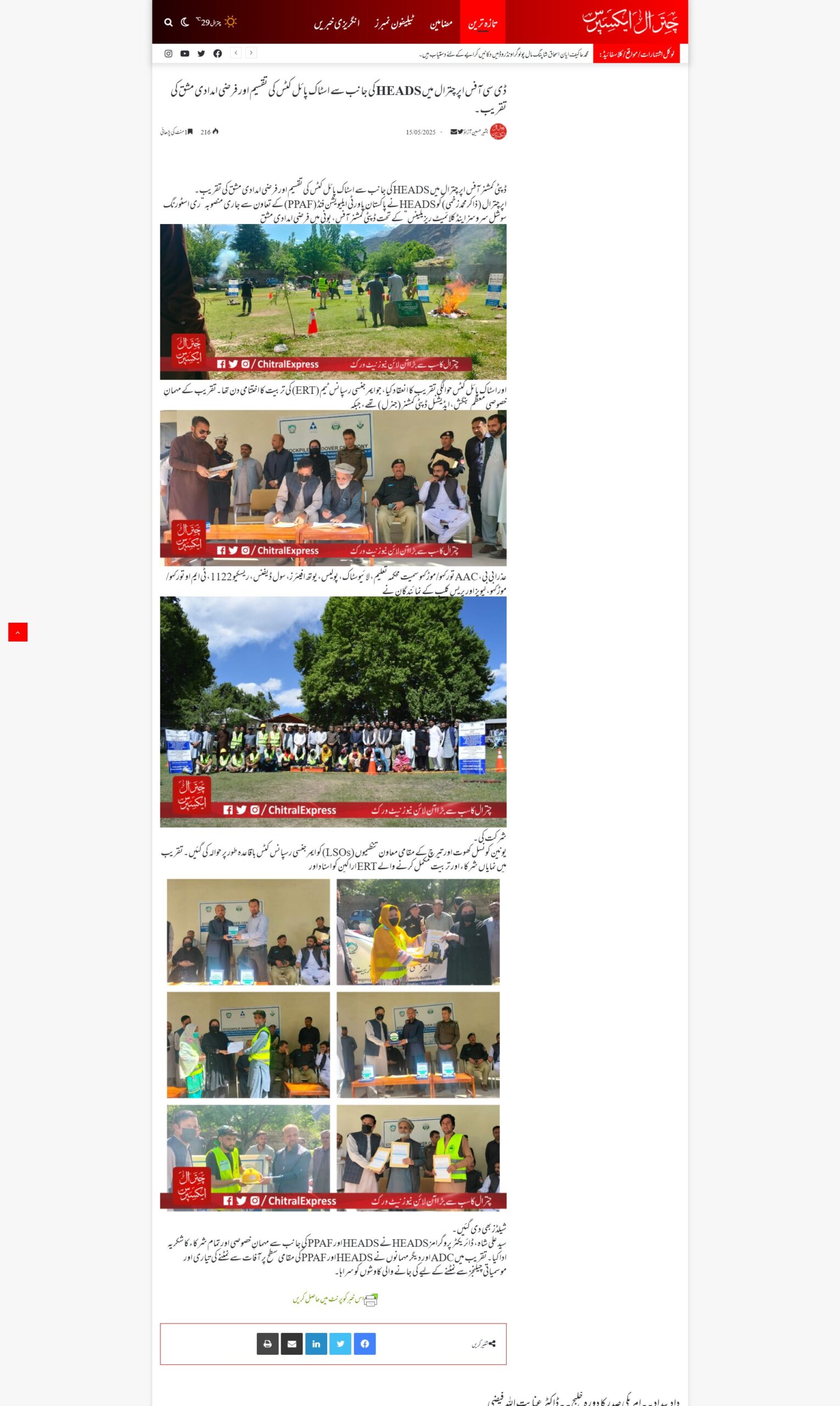The width and height of the screenshot is (840, 1406).
Task: Share article on Twitter
Action: click(x=341, y=1344)
